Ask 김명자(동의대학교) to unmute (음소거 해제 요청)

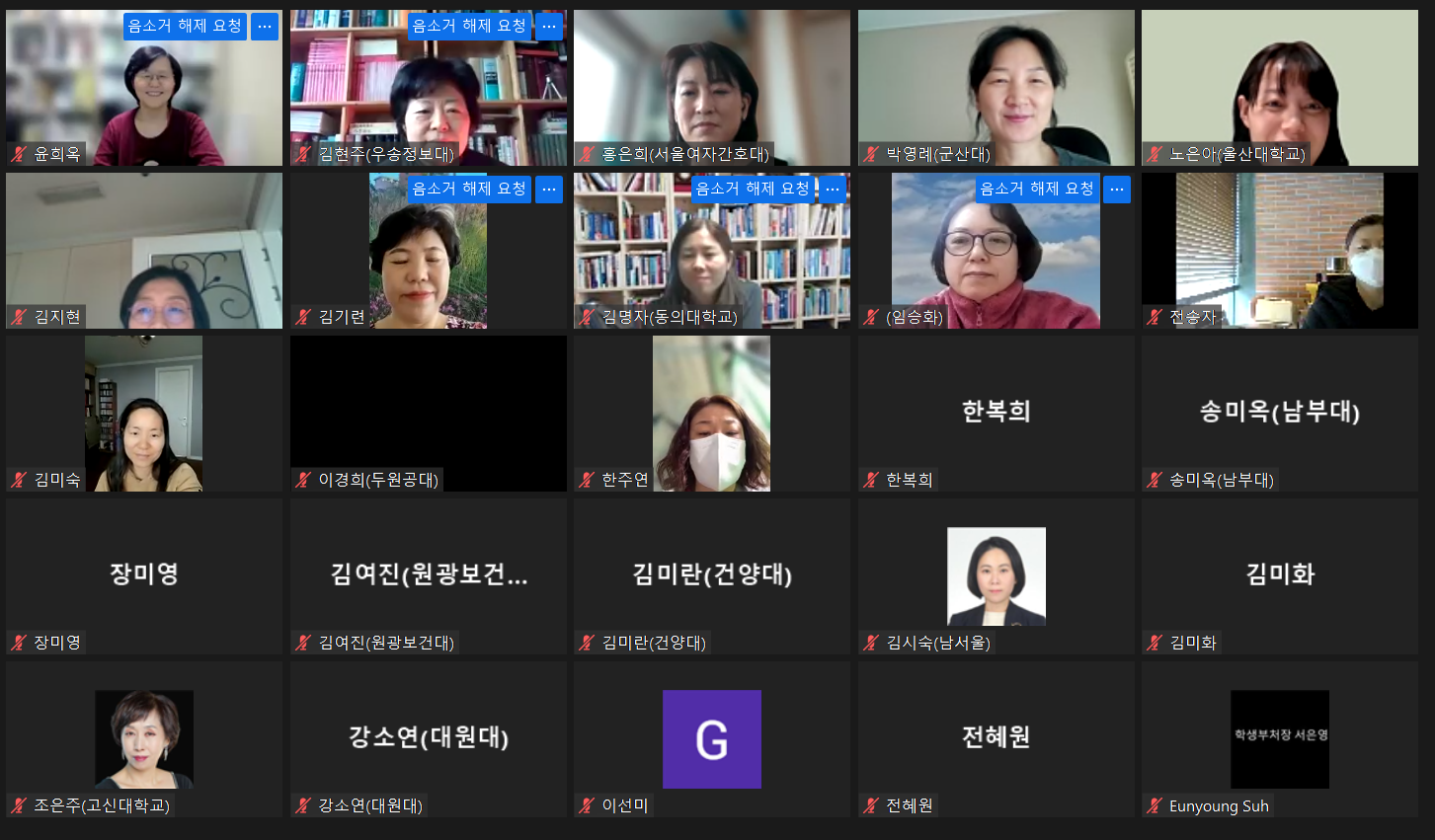coord(753,190)
